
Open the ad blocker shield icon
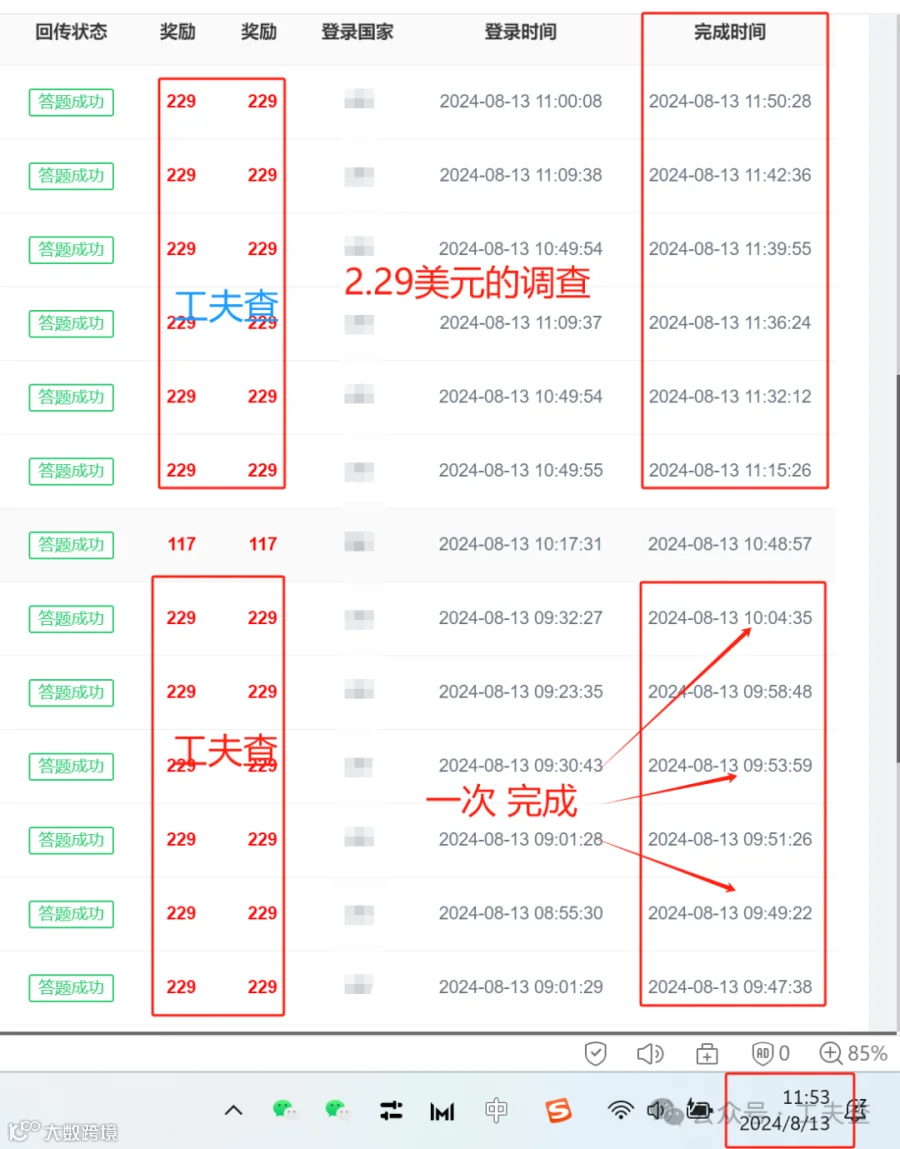pos(771,1054)
